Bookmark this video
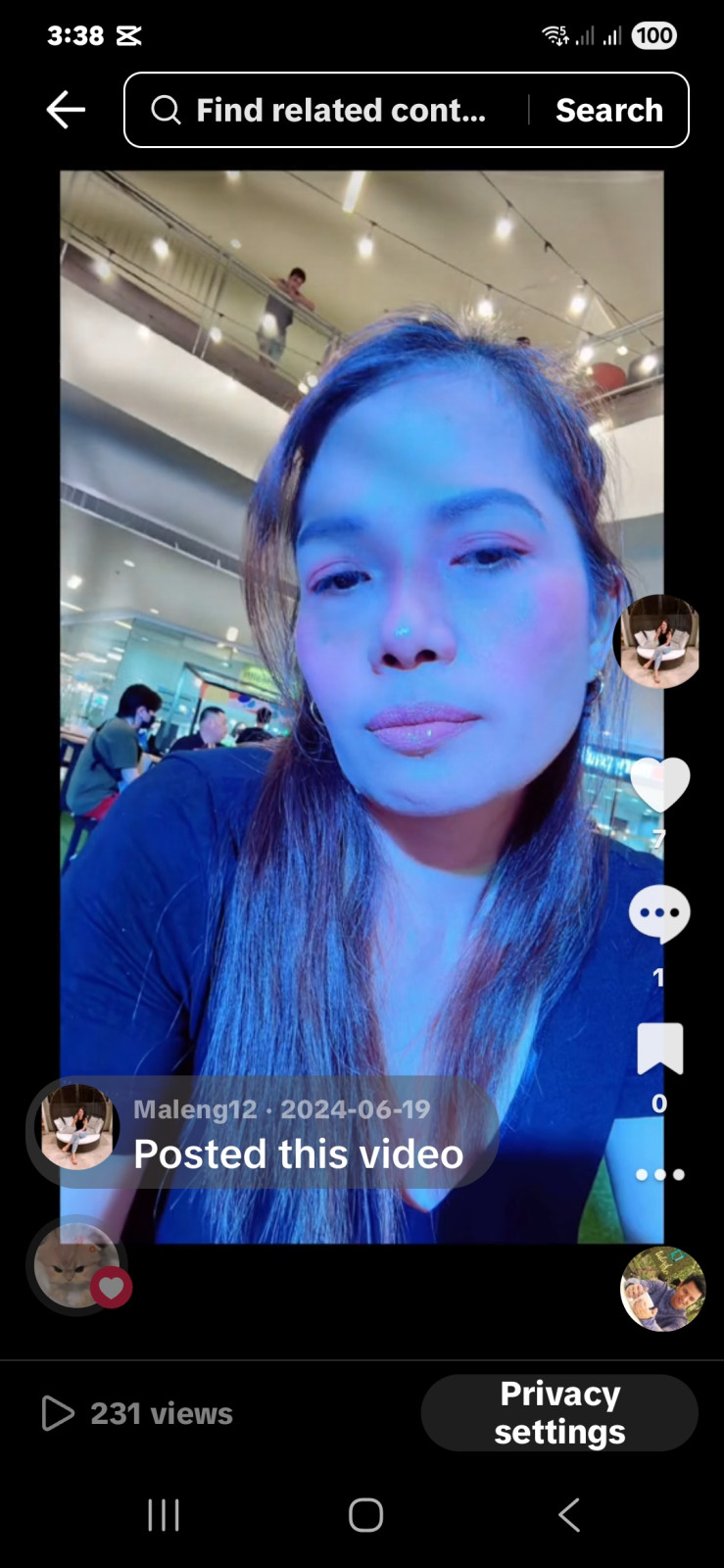 (x=659, y=1050)
